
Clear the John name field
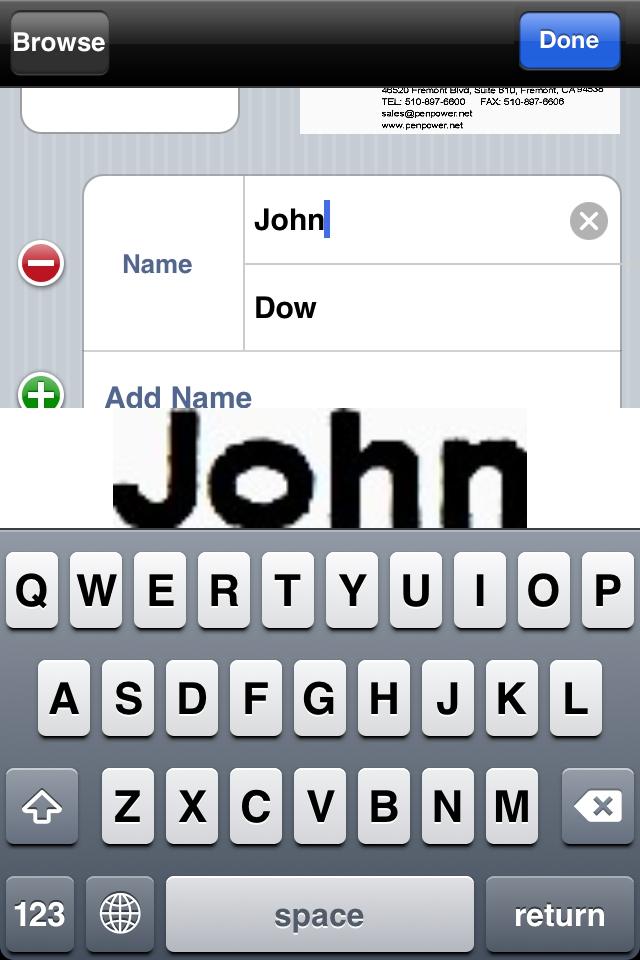(588, 221)
